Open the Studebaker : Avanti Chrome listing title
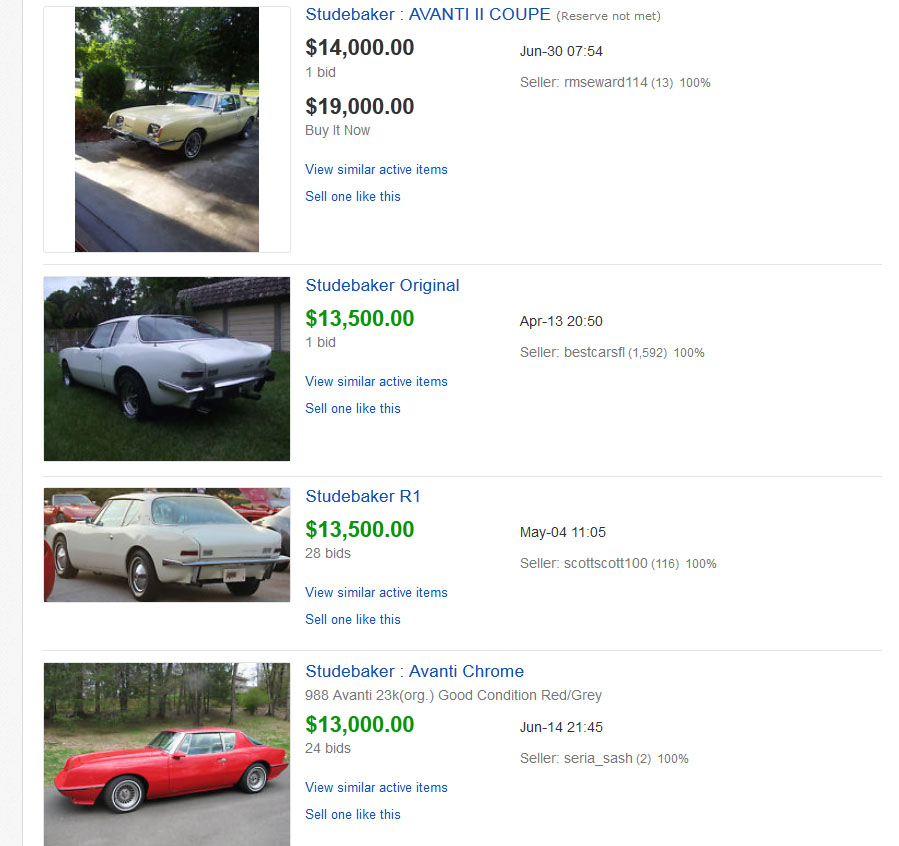899x846 pixels. click(414, 671)
